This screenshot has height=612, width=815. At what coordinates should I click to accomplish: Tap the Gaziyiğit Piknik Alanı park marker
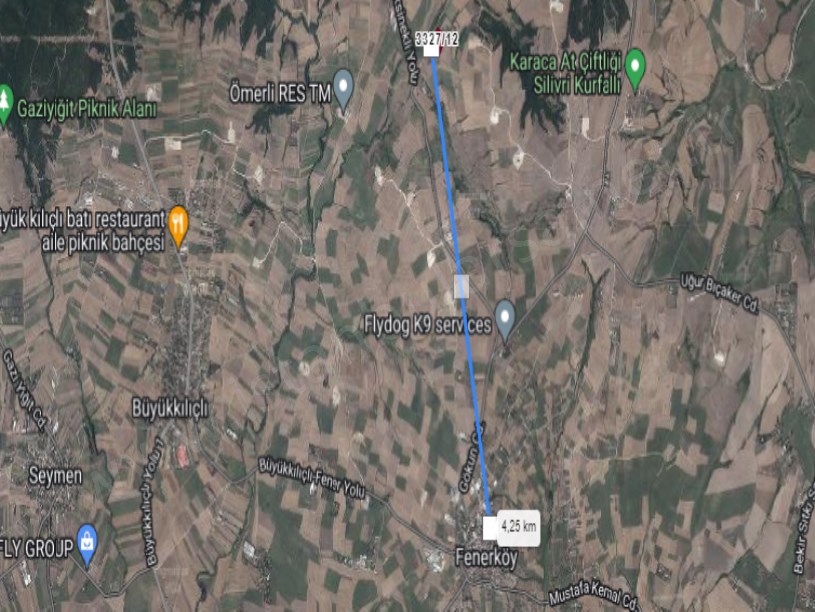tap(5, 103)
